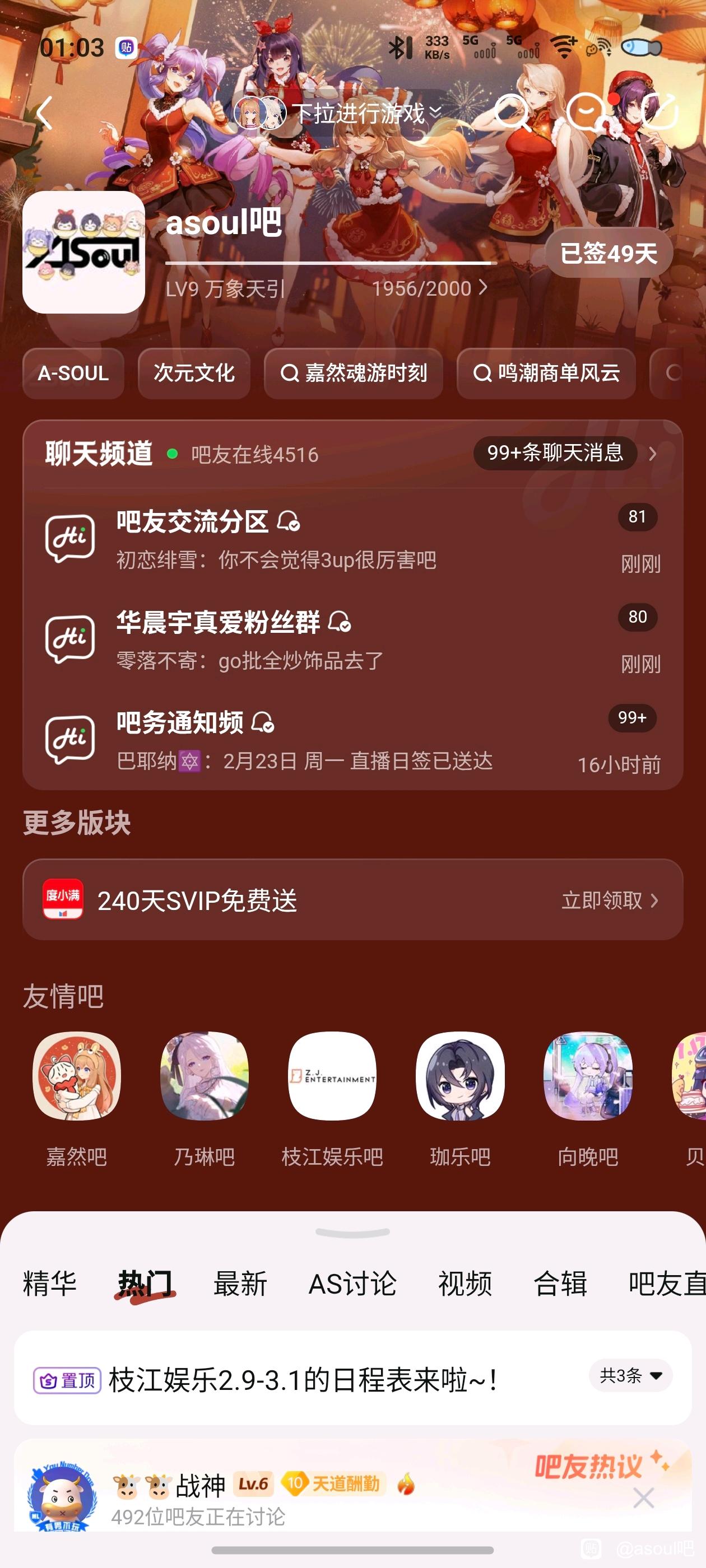
Task: Open 99+条聊天消息 pill
Action: (x=555, y=453)
